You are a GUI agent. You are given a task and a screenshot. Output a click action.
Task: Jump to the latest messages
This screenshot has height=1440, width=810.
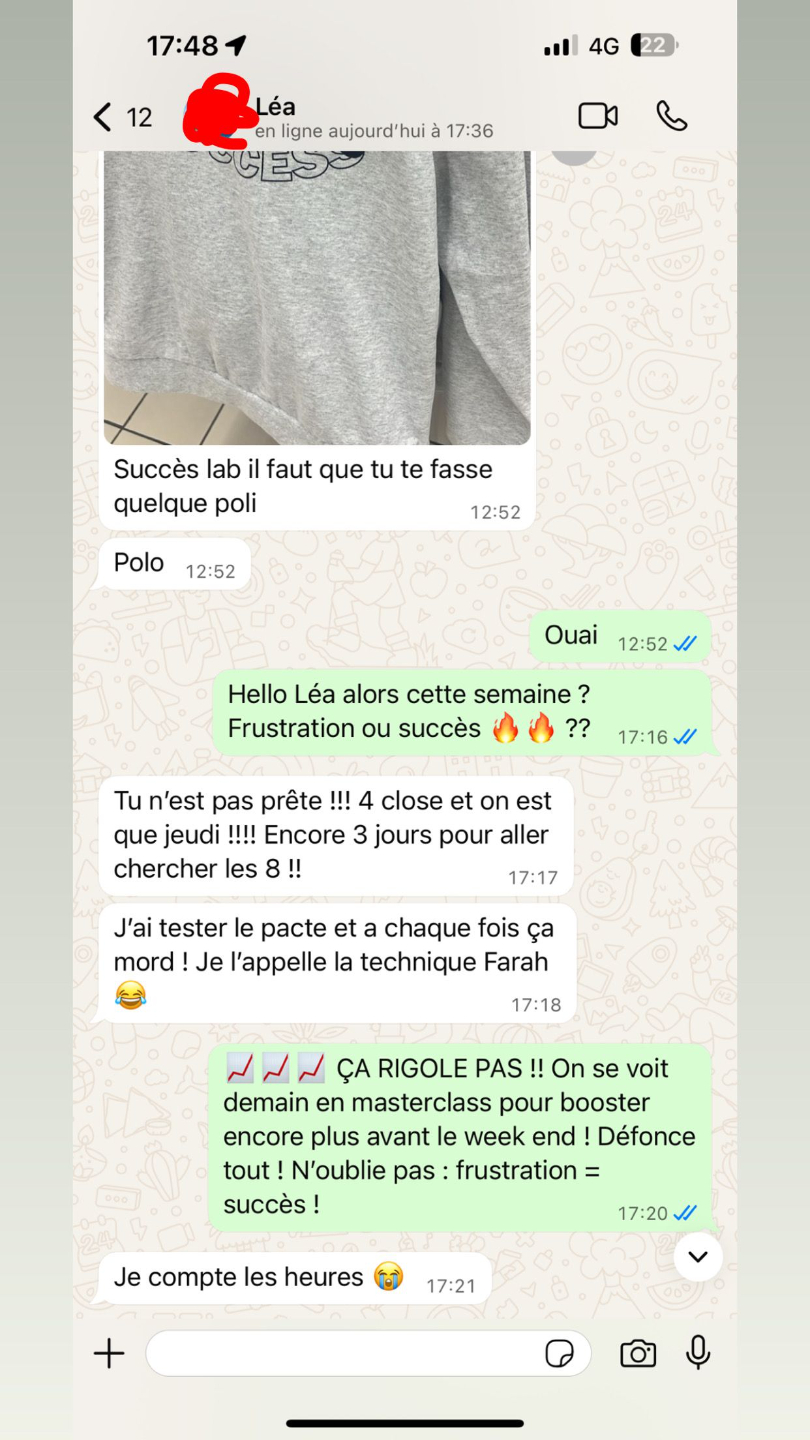698,1257
